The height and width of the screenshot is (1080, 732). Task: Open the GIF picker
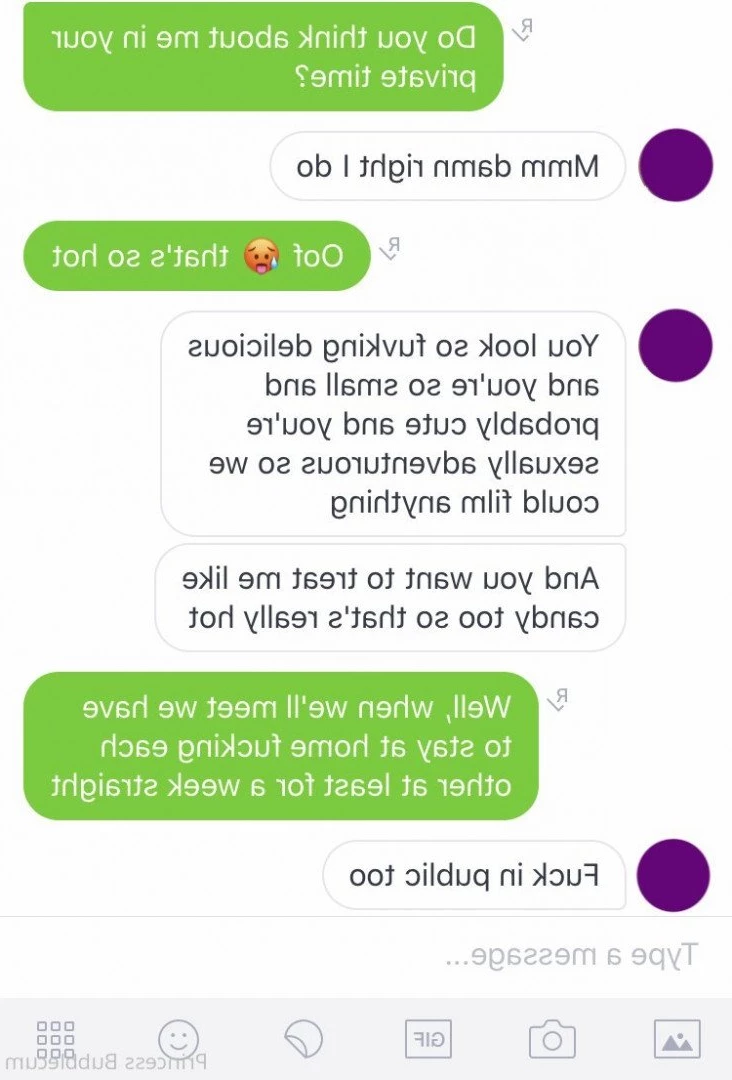point(428,1039)
